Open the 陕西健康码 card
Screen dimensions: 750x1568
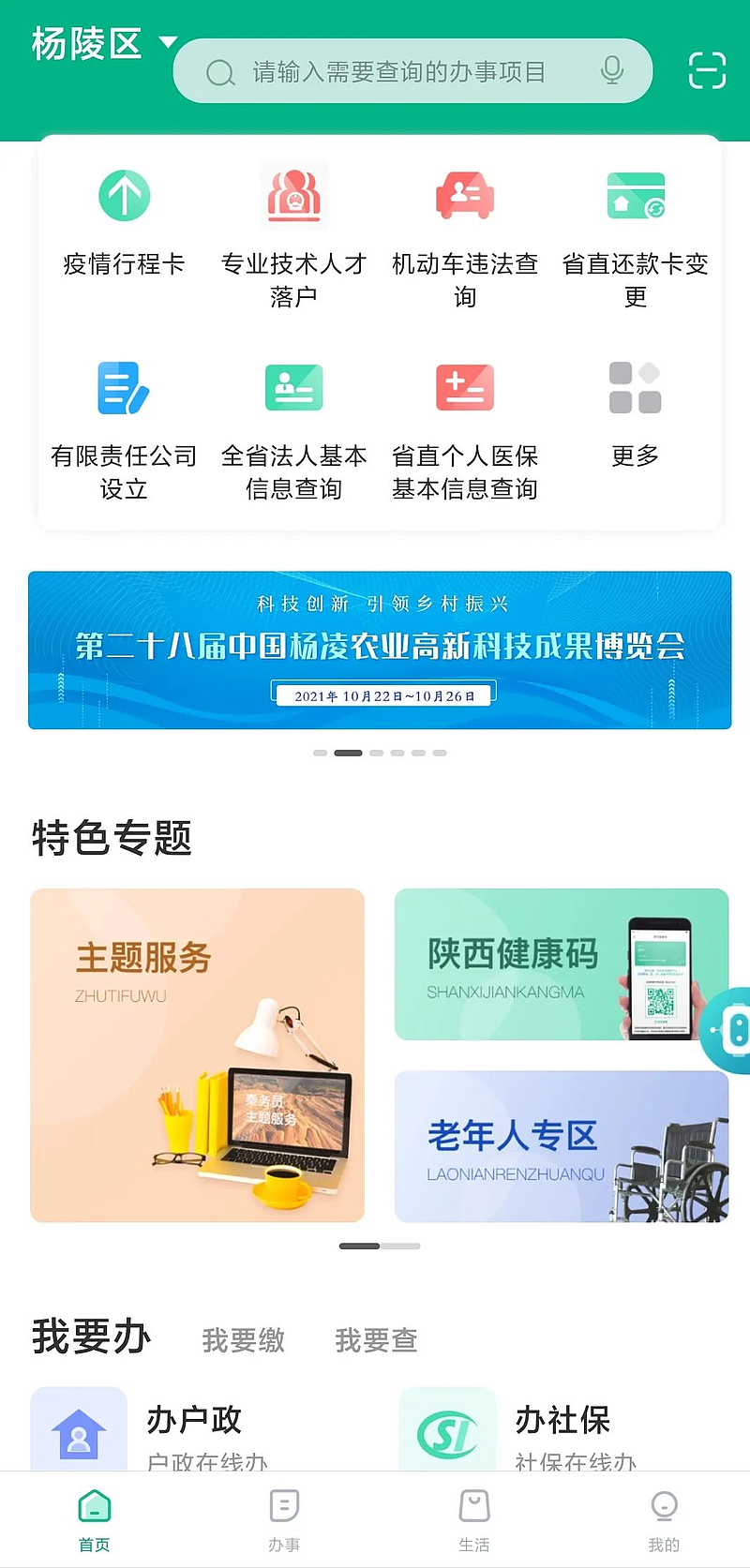click(561, 964)
